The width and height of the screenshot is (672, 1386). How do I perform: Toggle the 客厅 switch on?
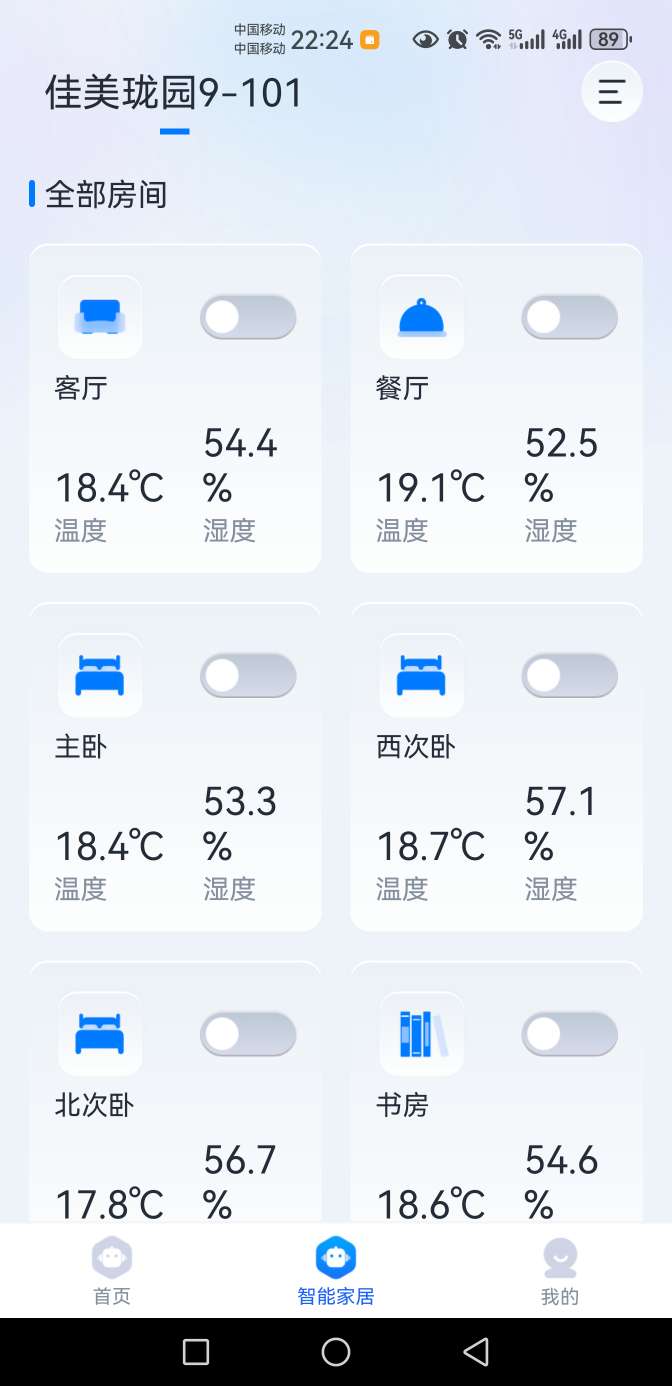click(248, 318)
